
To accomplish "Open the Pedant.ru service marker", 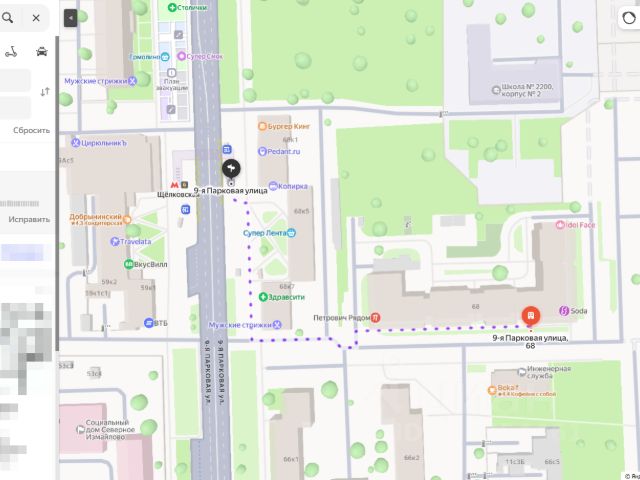I will click(x=262, y=149).
